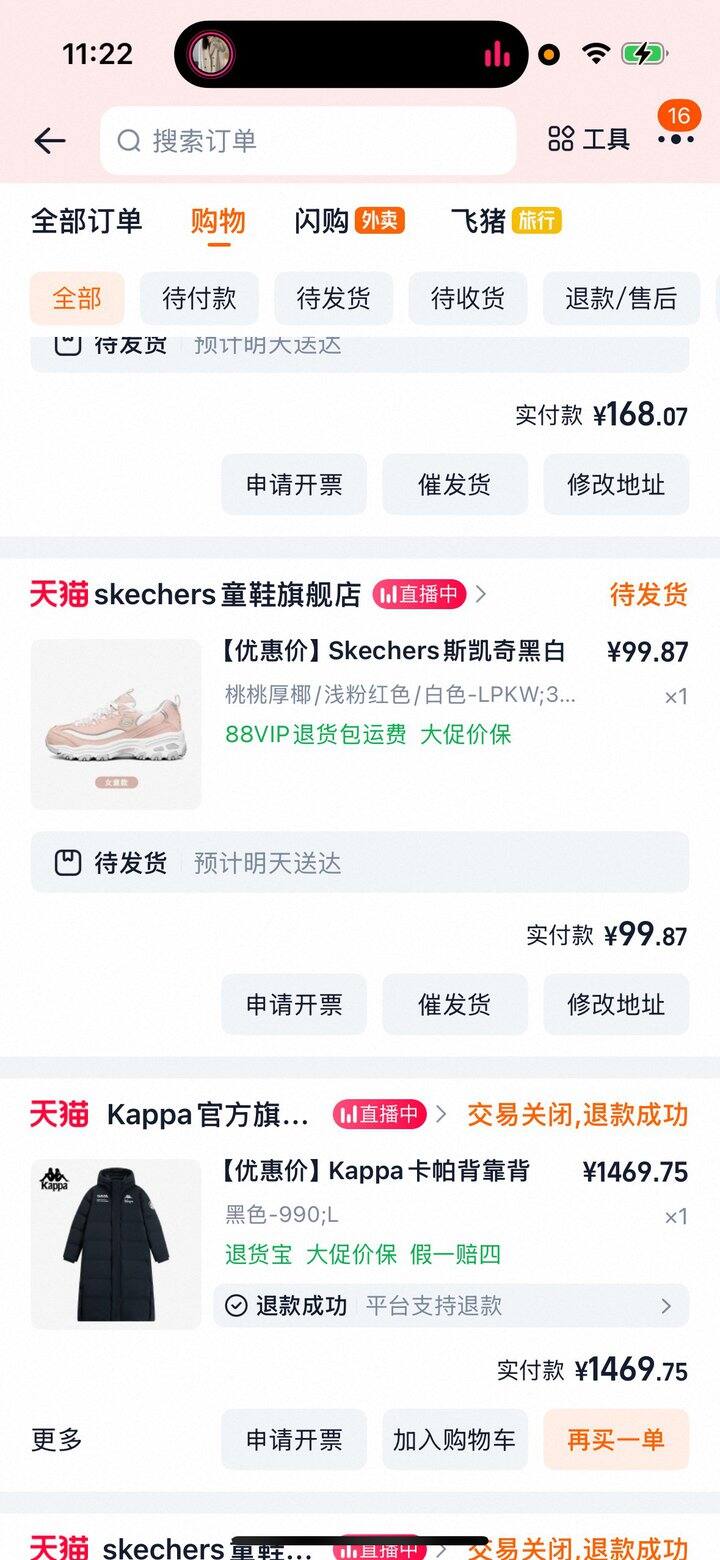
Task: Tap the 待发货 clipboard status icon
Action: 70,862
